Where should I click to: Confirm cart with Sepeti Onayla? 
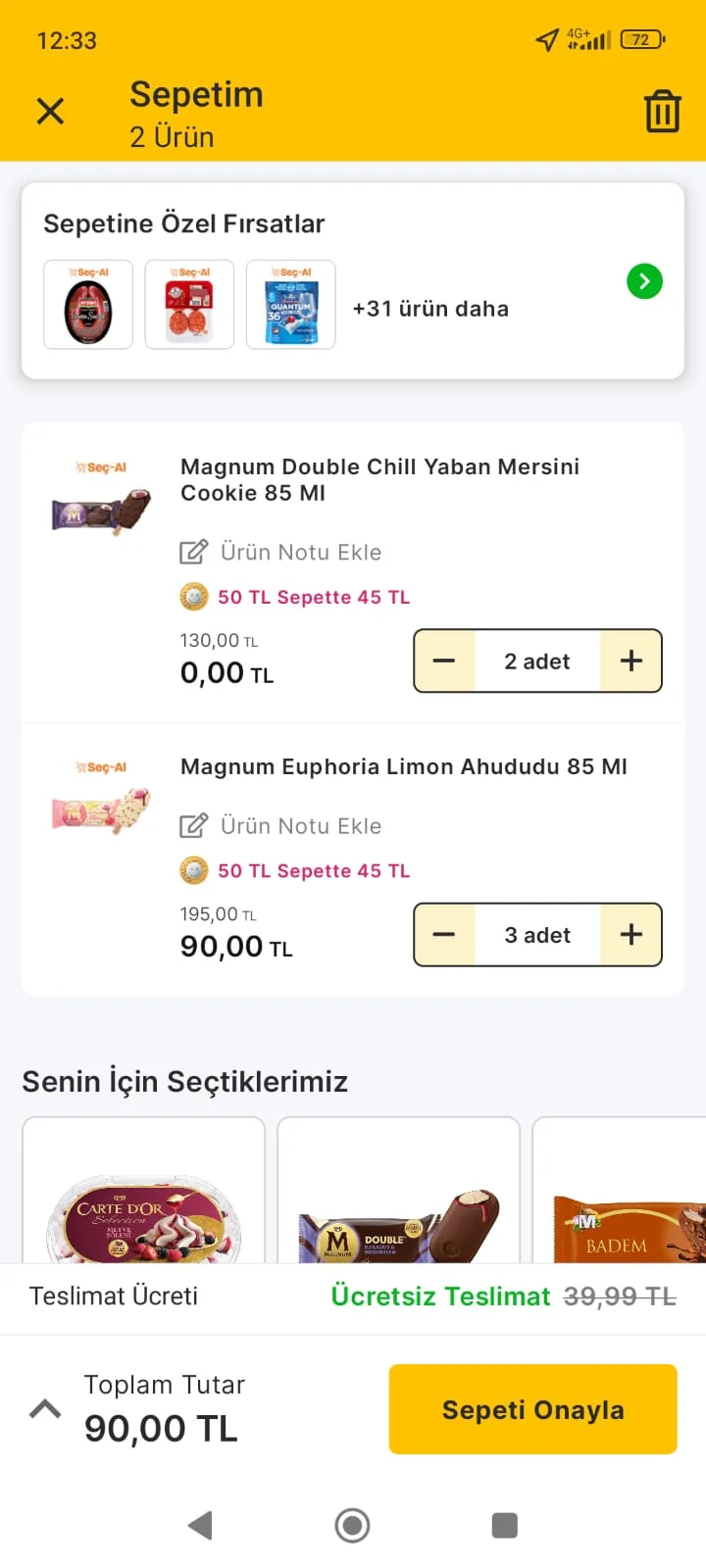(532, 1409)
